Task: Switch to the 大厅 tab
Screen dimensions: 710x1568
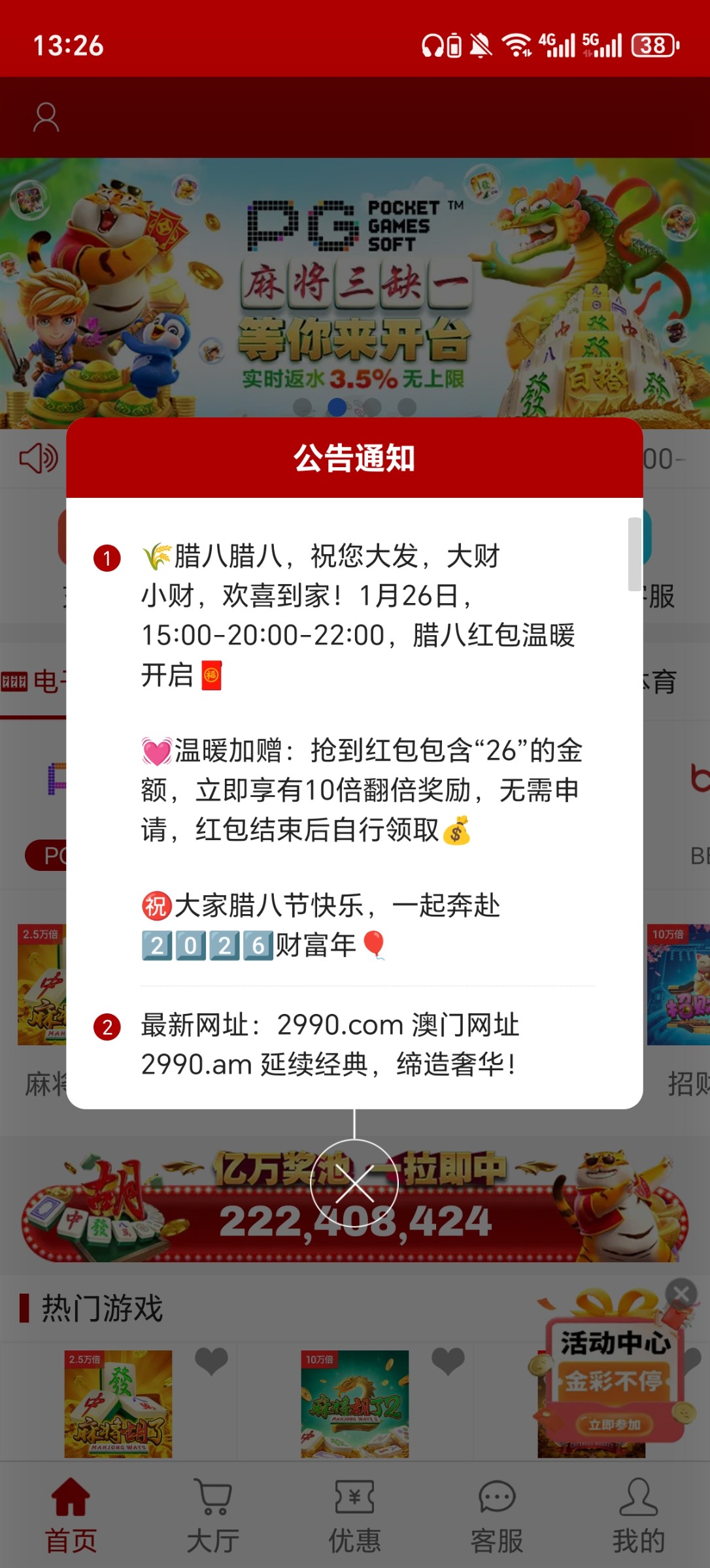Action: [x=212, y=1516]
